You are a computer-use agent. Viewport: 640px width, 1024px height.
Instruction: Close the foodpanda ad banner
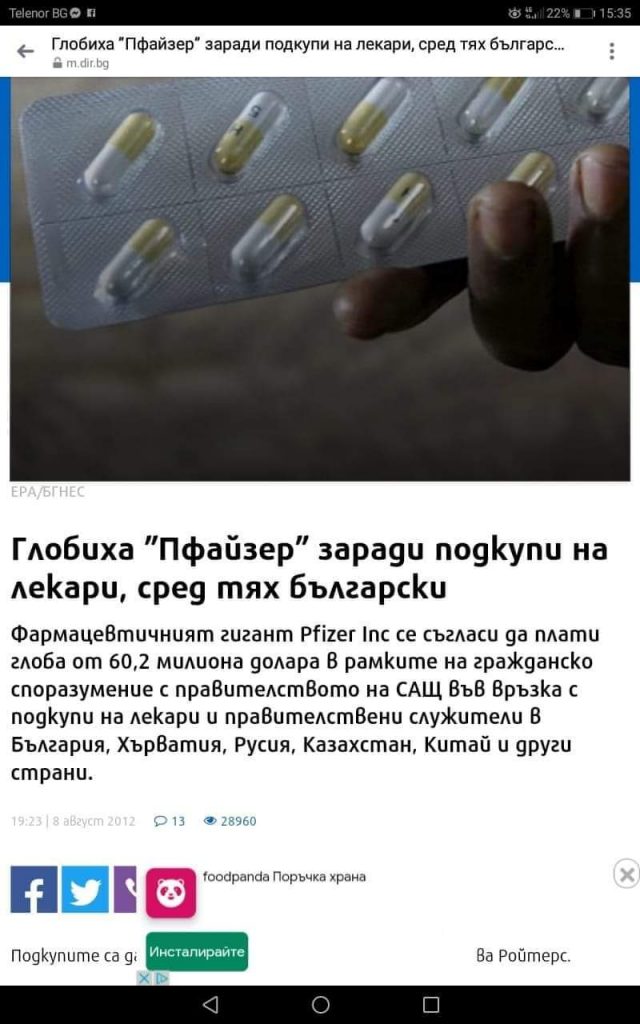626,874
